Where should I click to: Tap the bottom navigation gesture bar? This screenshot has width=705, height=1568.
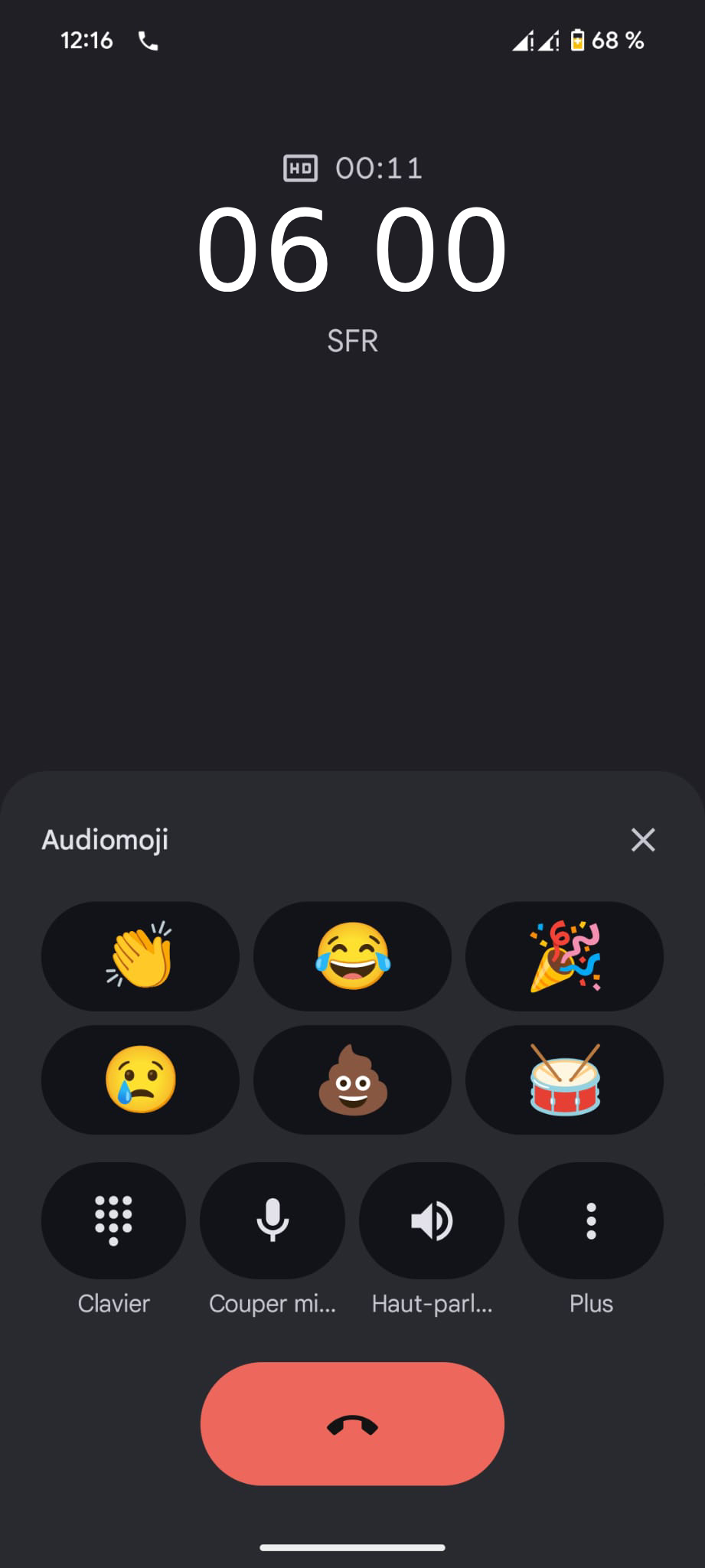click(352, 1546)
